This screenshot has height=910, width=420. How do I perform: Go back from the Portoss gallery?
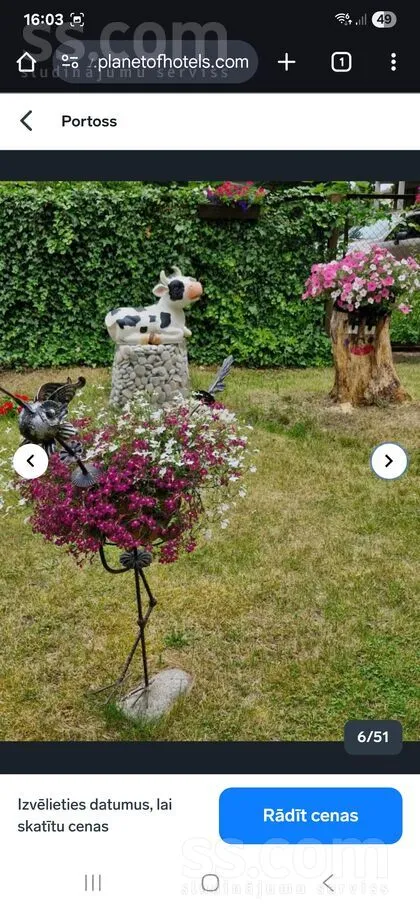[26, 121]
